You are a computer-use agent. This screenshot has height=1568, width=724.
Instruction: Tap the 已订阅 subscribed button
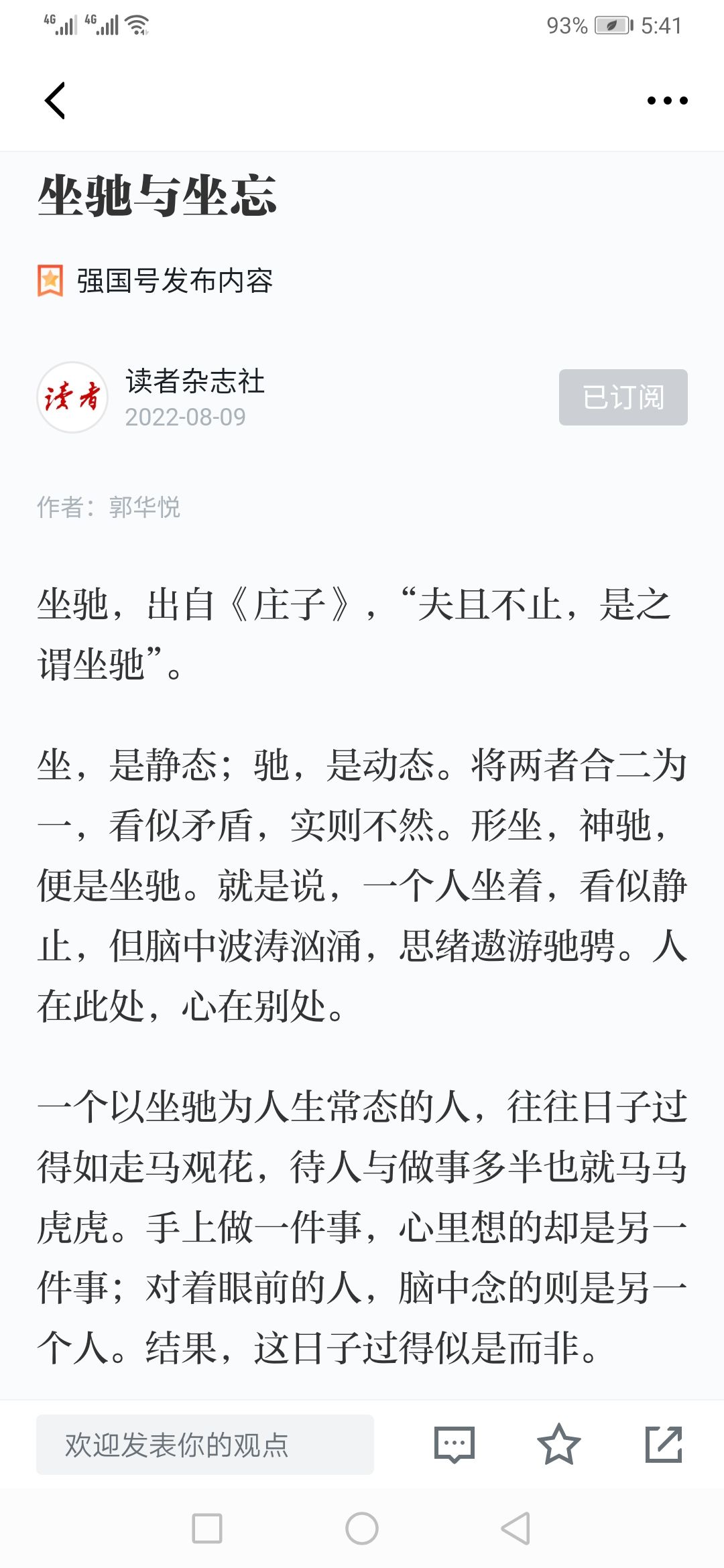pyautogui.click(x=623, y=397)
